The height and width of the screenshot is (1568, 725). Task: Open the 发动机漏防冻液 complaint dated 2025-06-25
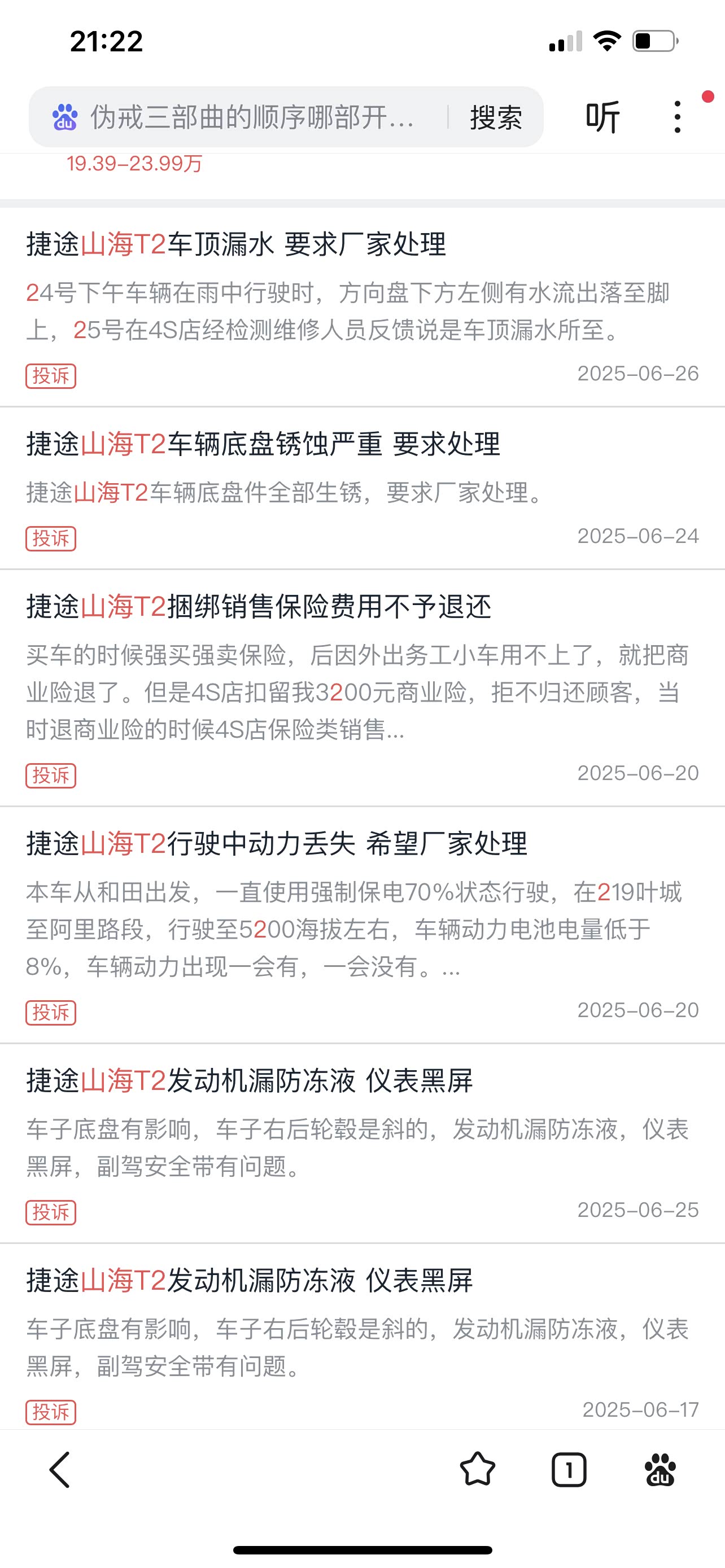click(250, 1081)
